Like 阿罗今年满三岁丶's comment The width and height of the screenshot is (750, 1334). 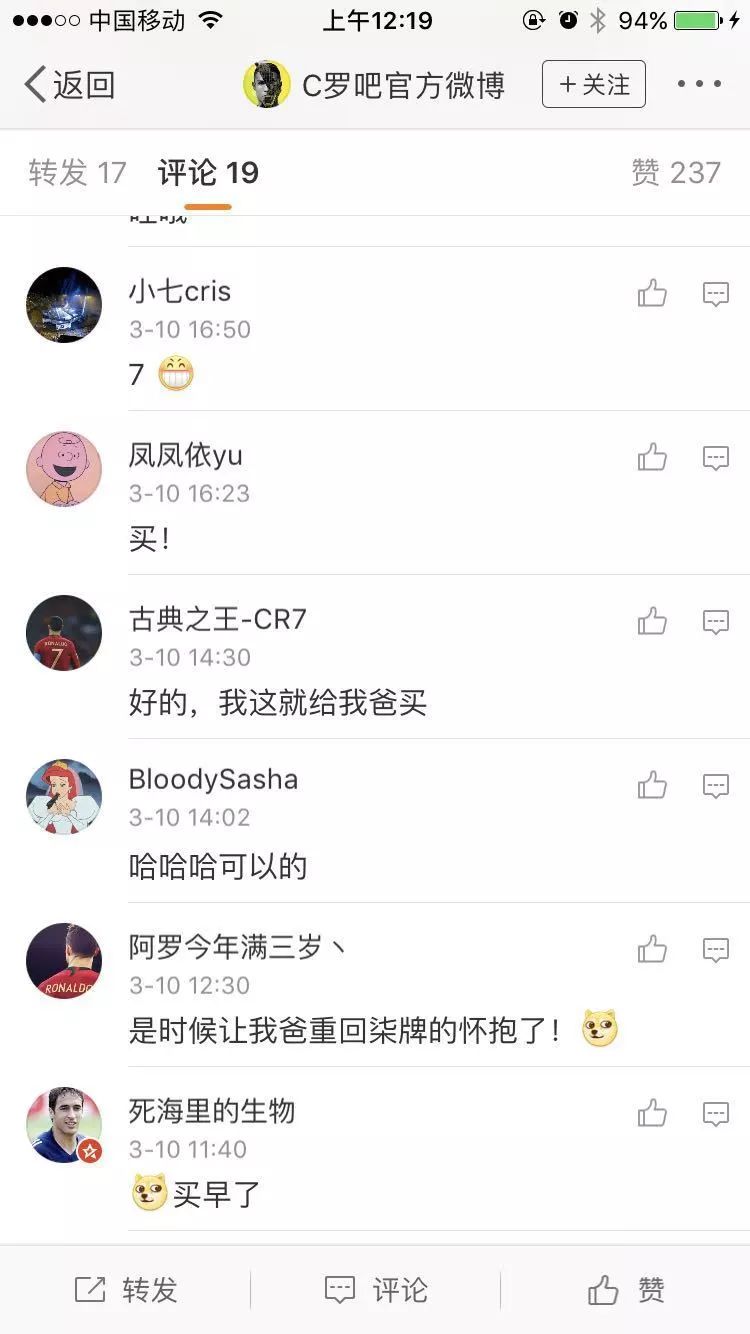651,949
